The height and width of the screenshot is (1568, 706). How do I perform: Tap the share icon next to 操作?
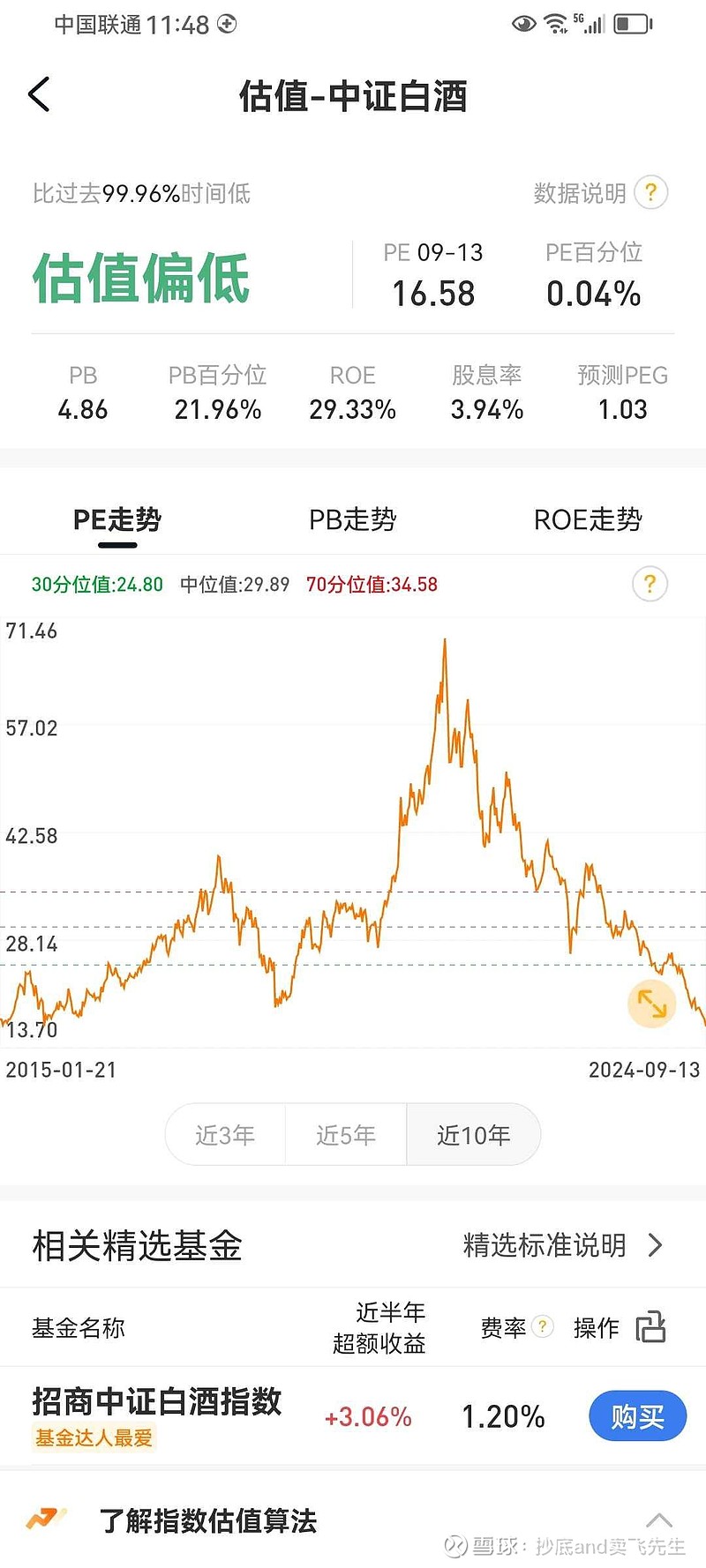click(651, 1327)
